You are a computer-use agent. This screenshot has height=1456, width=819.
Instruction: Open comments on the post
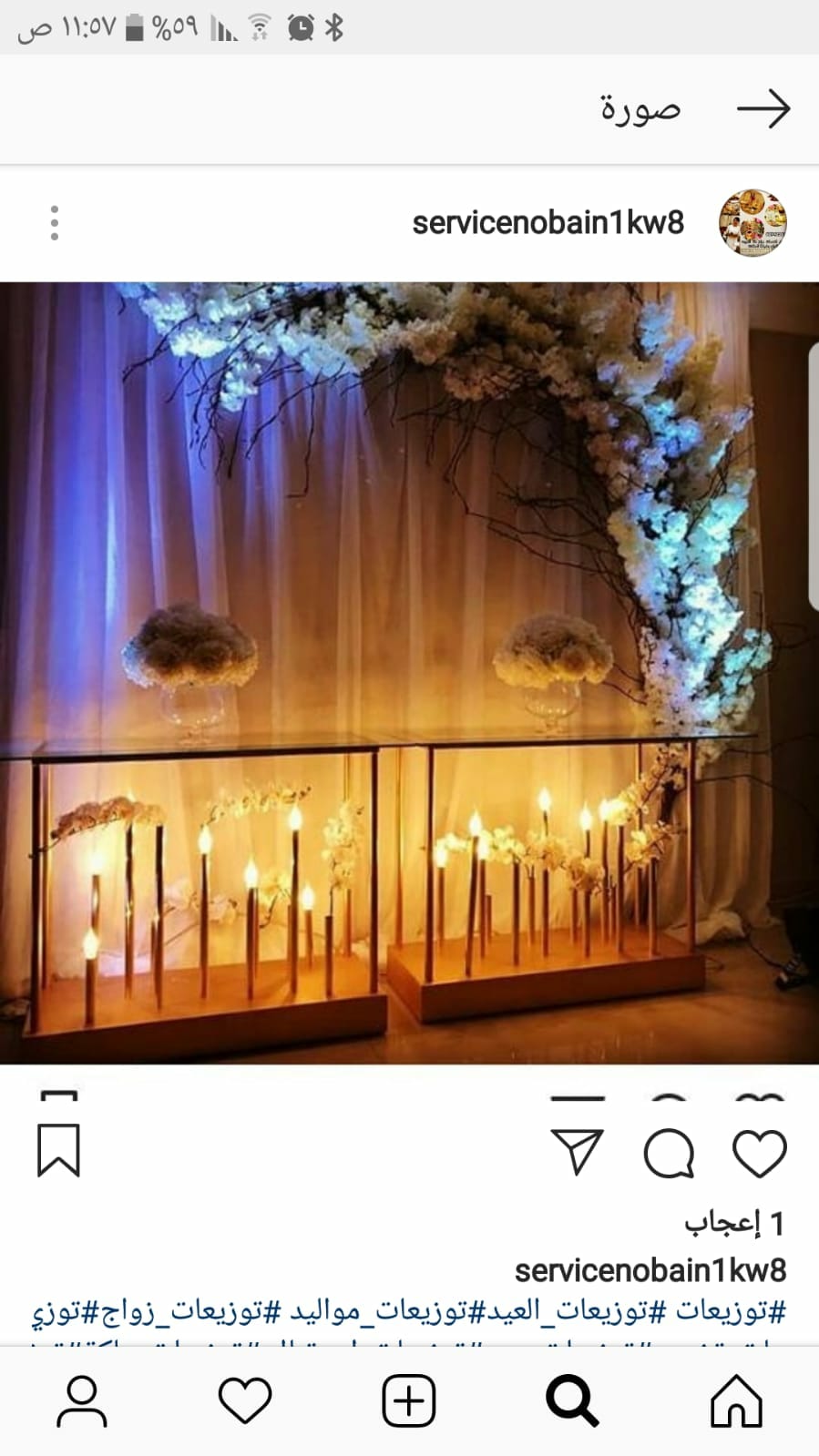click(x=670, y=1153)
